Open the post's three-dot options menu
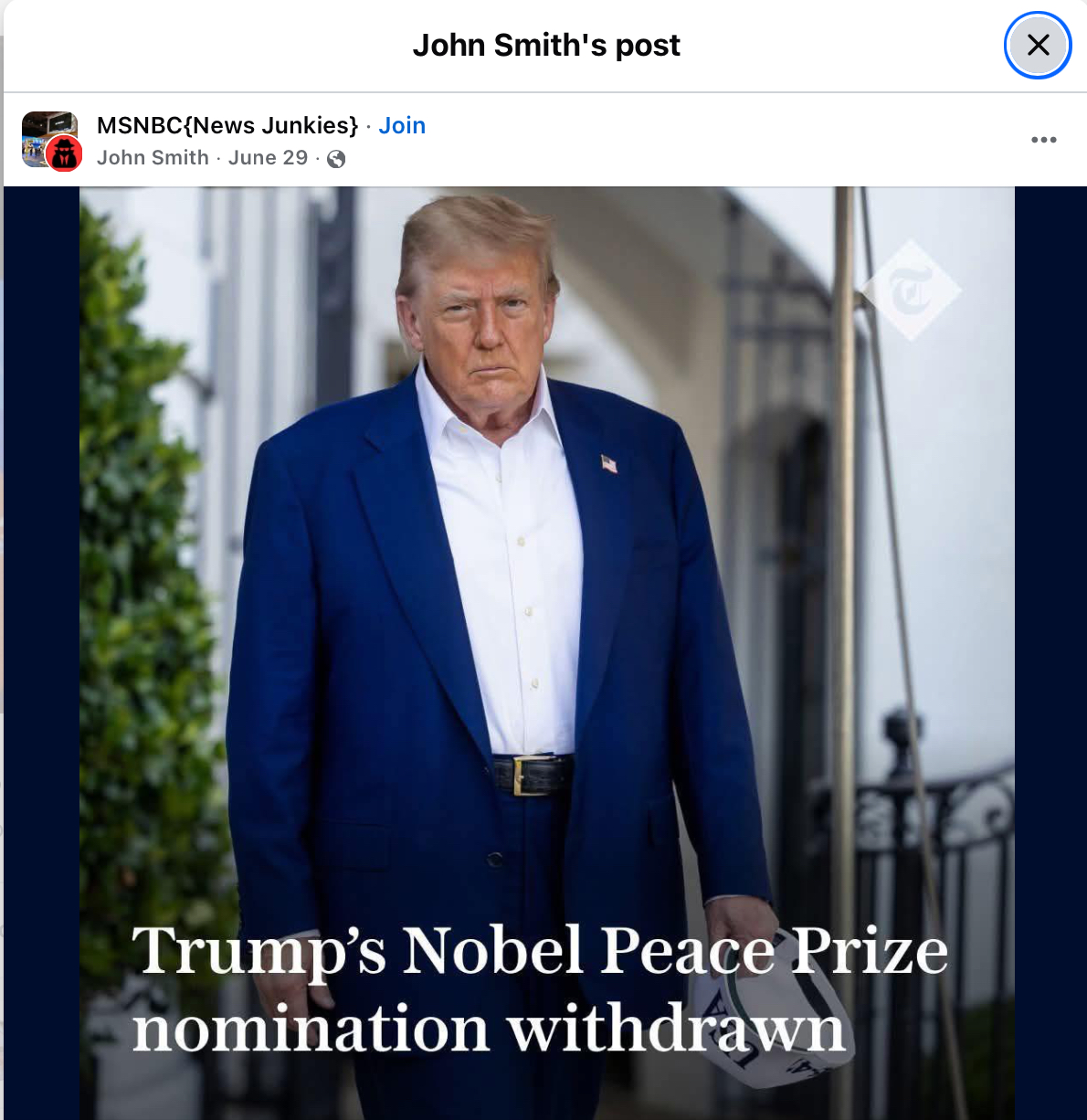 [1043, 140]
